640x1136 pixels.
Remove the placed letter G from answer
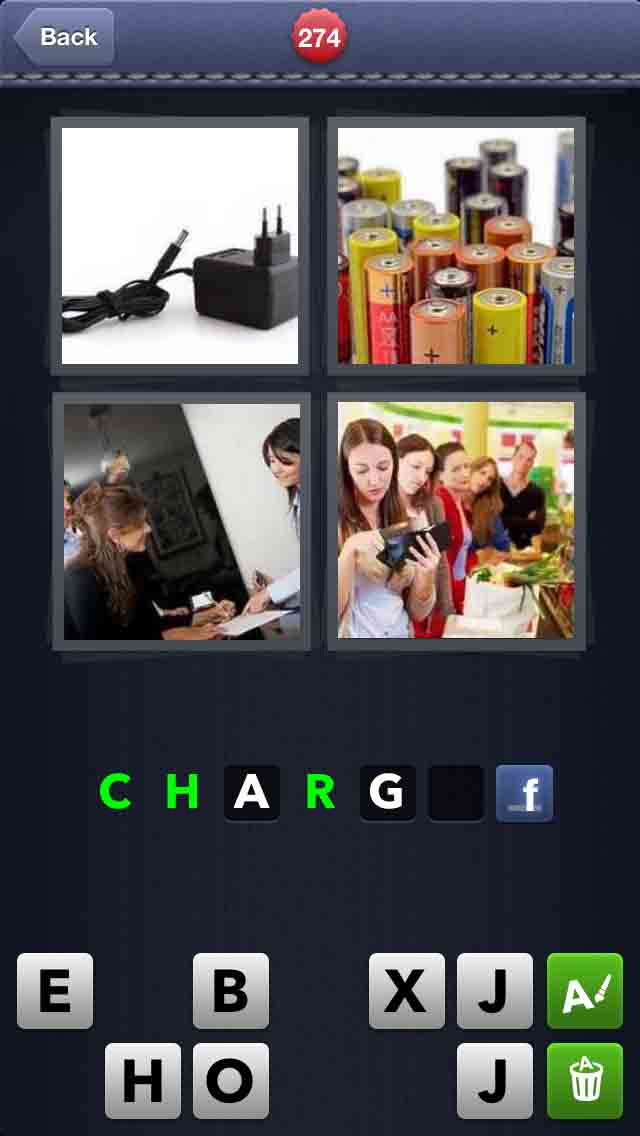(387, 793)
